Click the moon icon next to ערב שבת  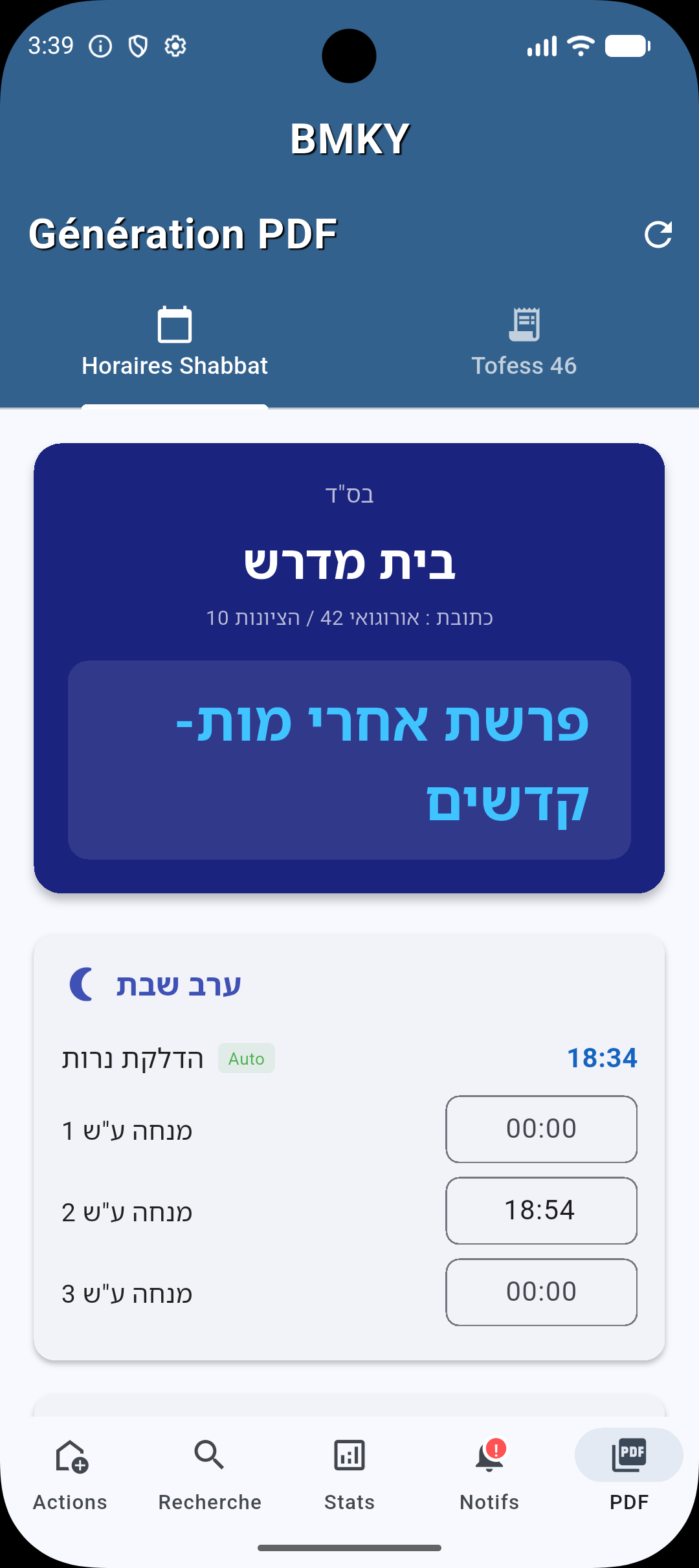[80, 983]
